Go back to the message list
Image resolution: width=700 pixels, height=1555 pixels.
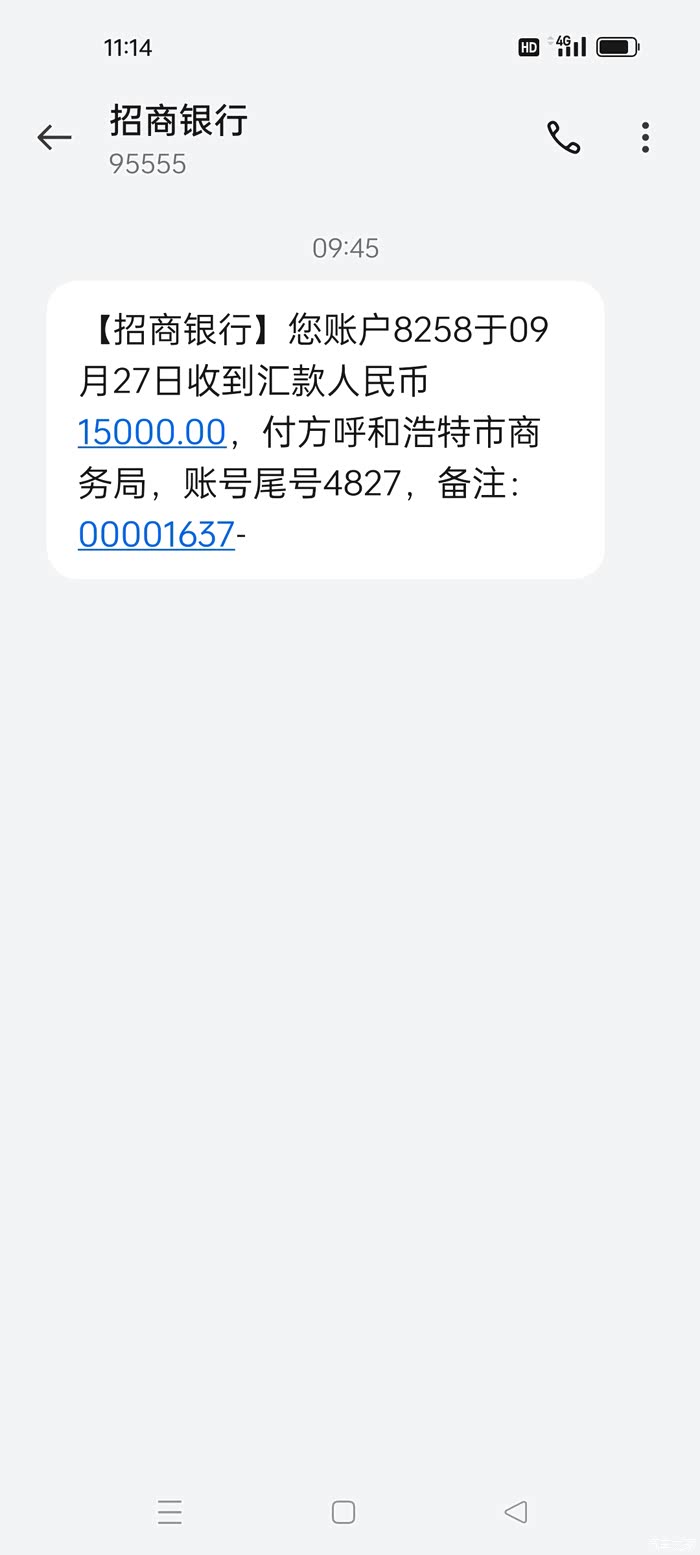coord(54,137)
